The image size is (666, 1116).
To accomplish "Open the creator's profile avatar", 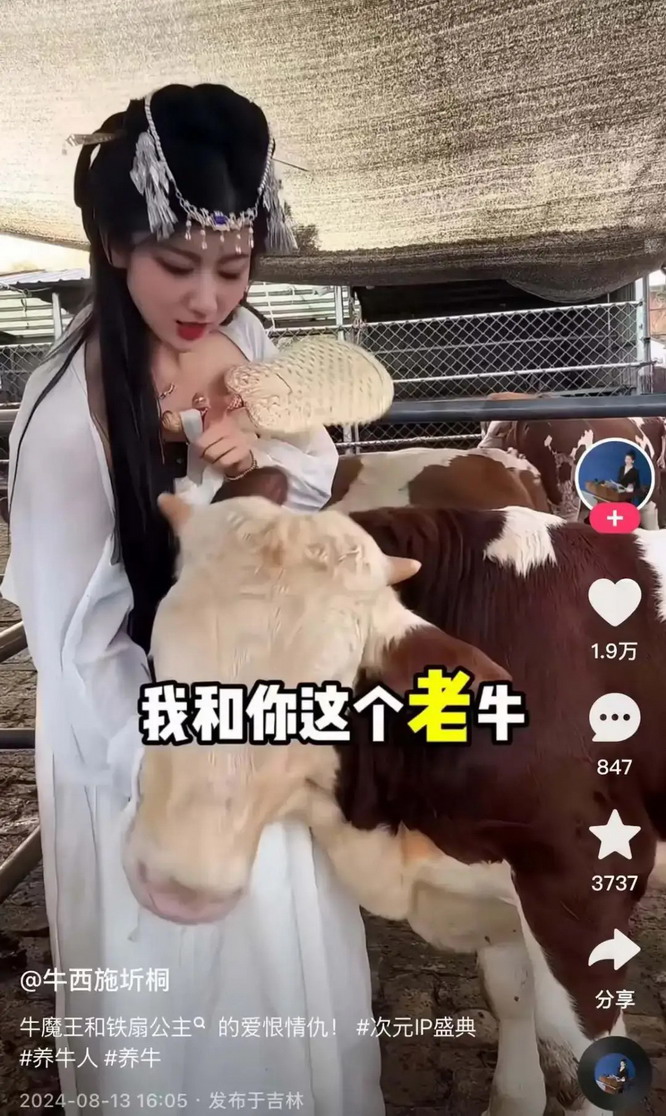I will [x=614, y=475].
